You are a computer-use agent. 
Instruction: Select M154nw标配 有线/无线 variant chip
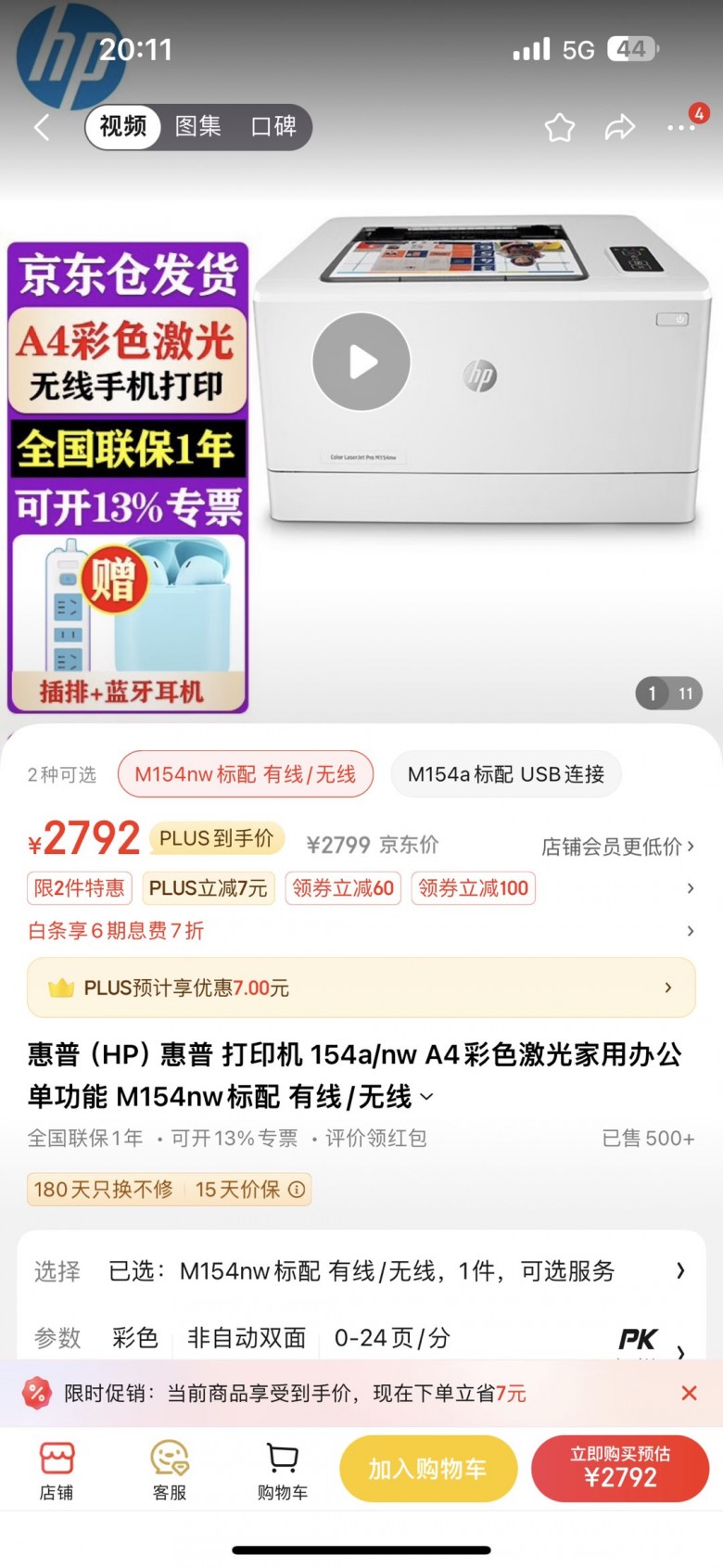coord(246,774)
